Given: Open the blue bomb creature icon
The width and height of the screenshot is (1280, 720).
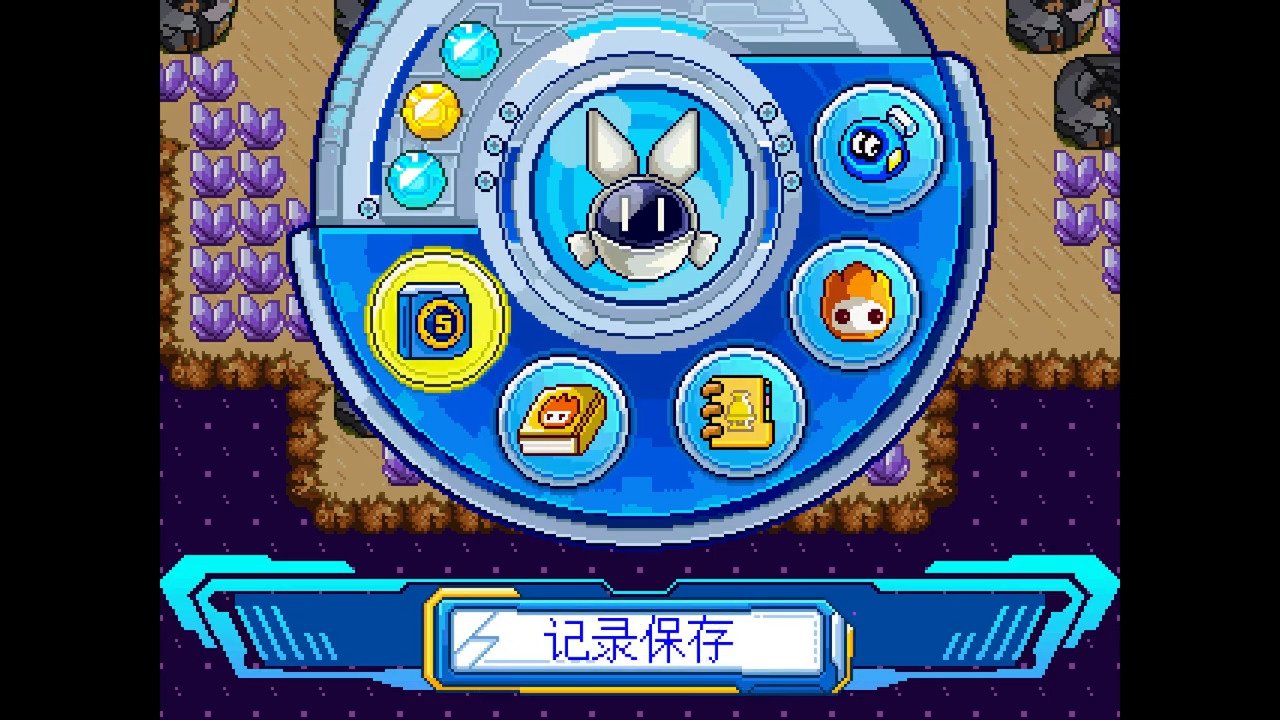Looking at the screenshot, I should coord(877,147).
